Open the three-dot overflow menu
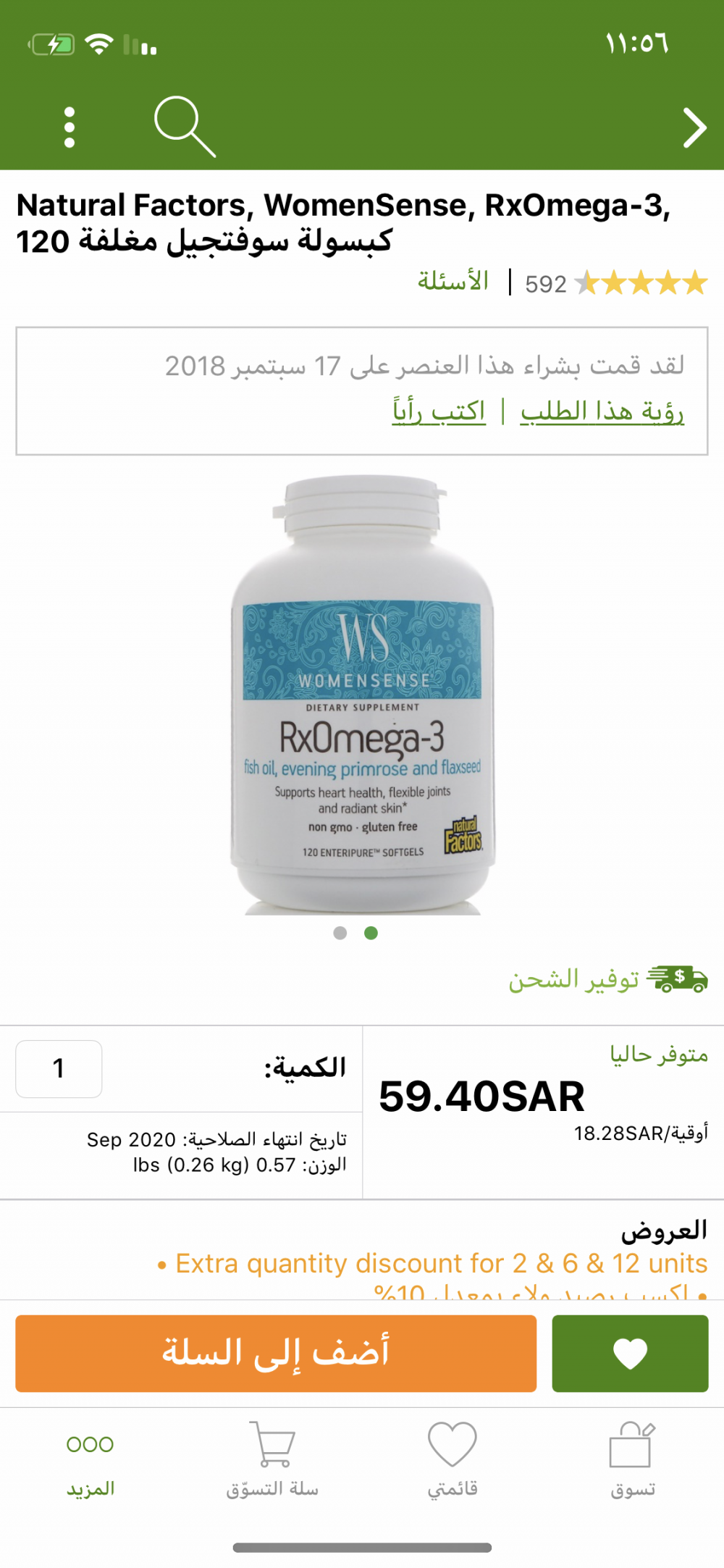Screen dimensions: 724x1568 pos(70,127)
